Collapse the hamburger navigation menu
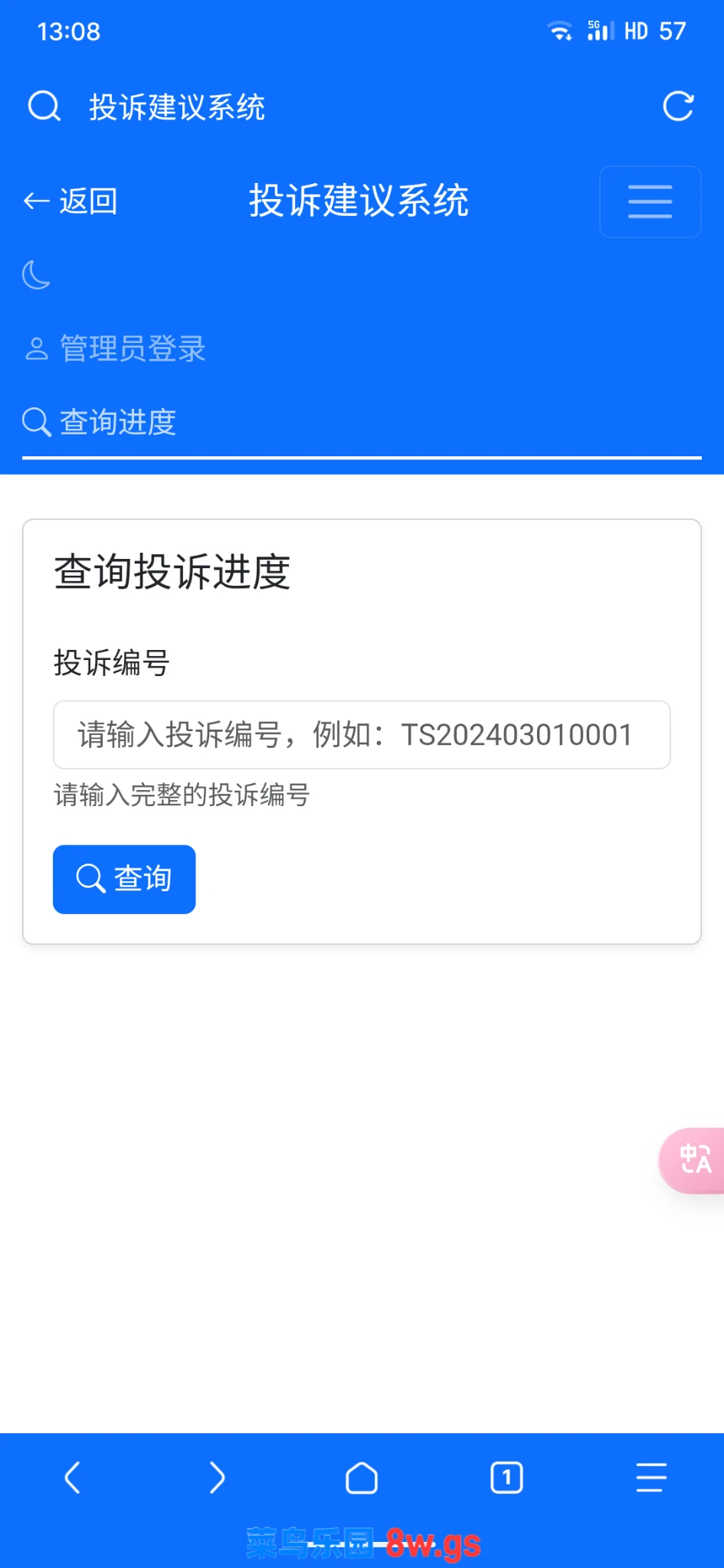The image size is (724, 1568). (650, 201)
